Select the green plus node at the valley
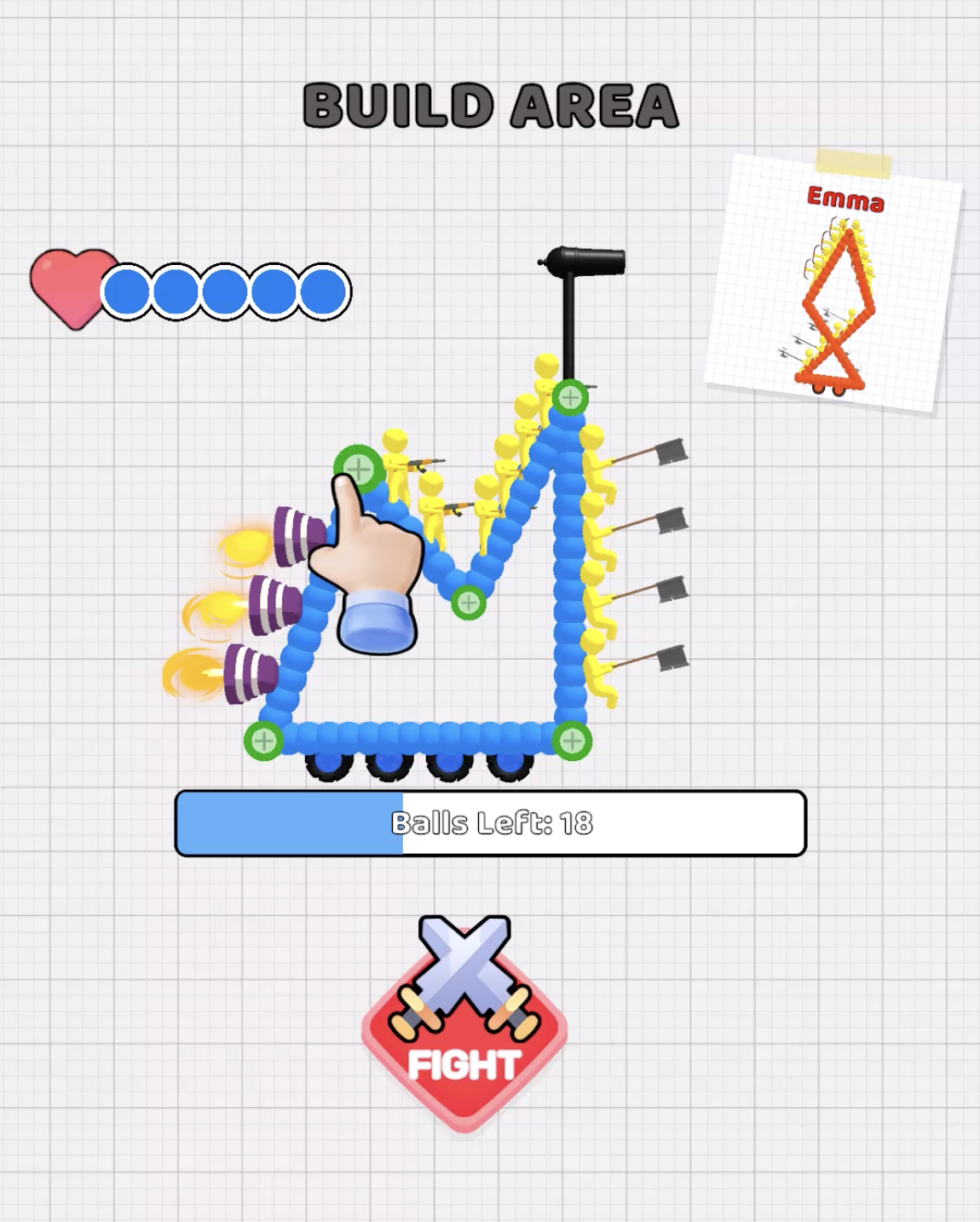Screen dimensions: 980x1222 [x=468, y=603]
